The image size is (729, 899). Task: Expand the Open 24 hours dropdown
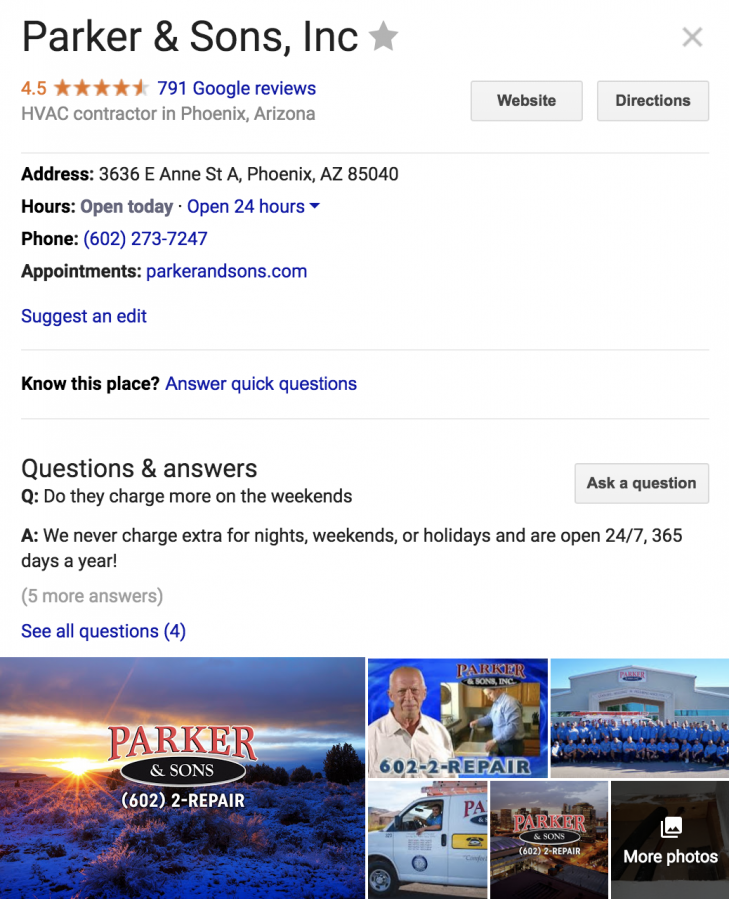point(253,207)
